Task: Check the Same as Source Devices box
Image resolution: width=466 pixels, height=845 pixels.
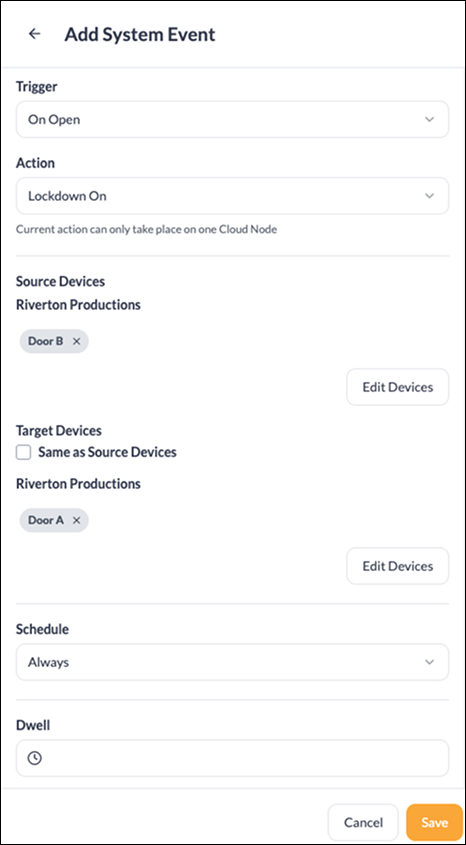Action: coord(23,452)
